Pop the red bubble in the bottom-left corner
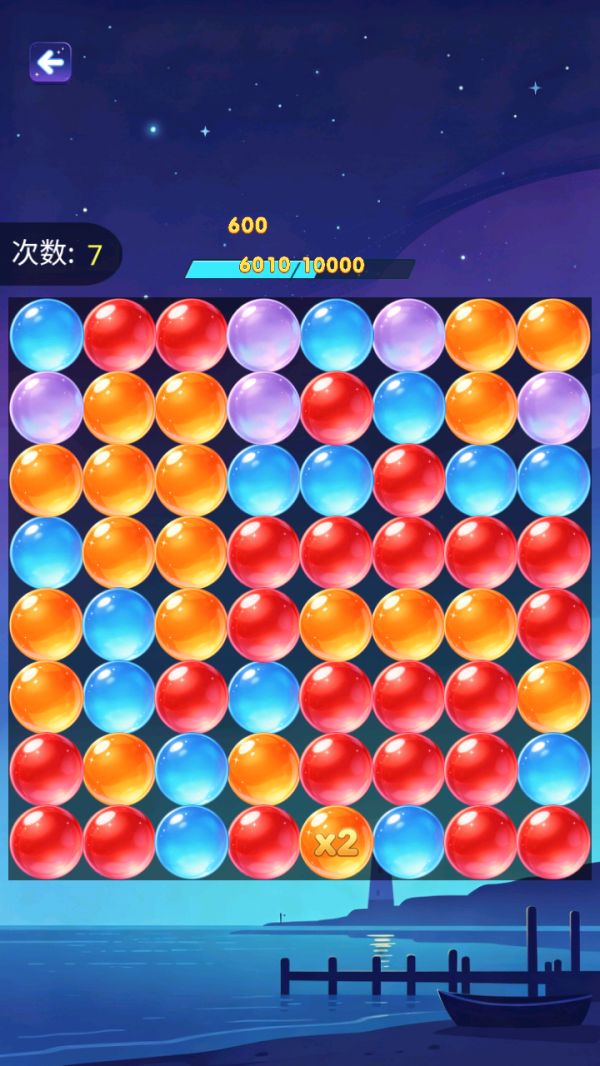The image size is (600, 1066). pyautogui.click(x=46, y=842)
